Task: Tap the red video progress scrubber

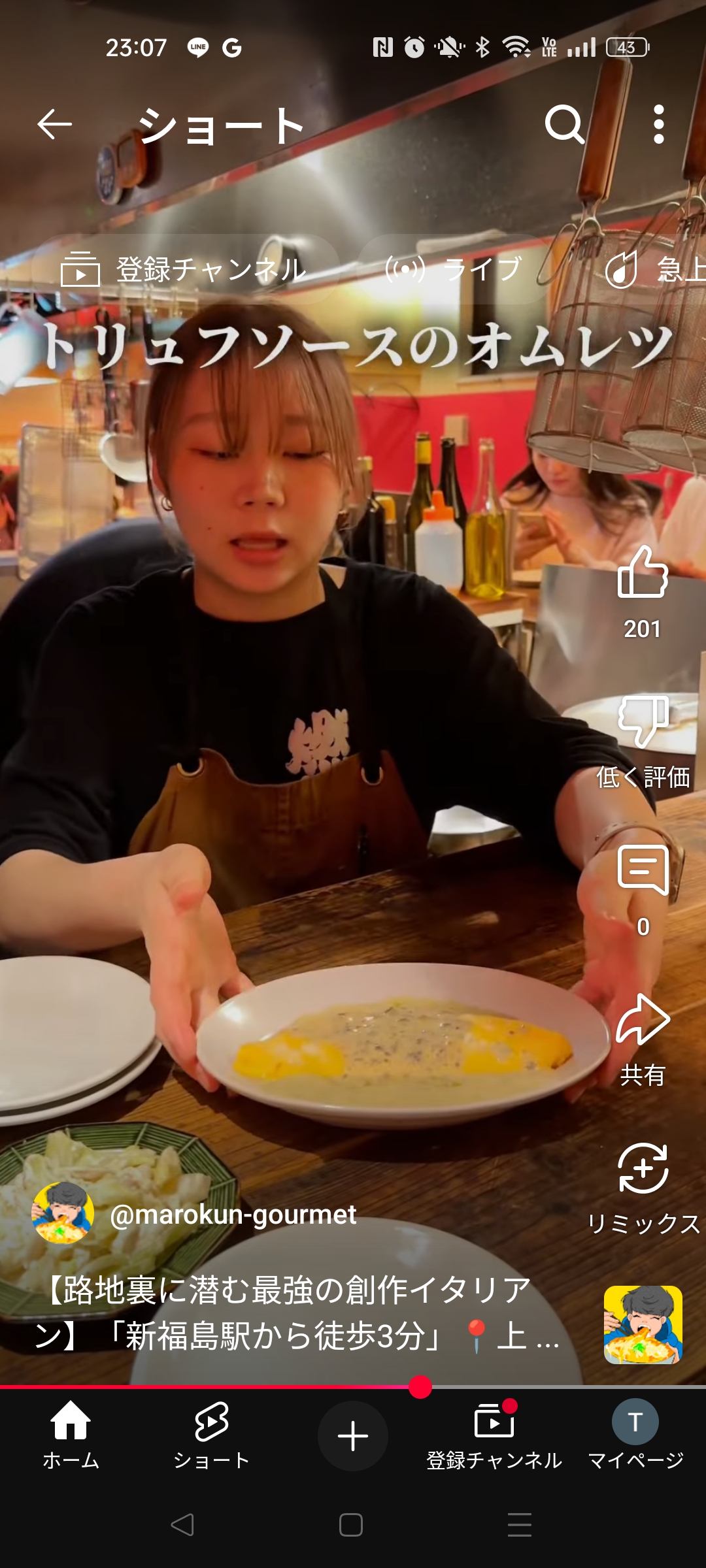Action: [x=420, y=1386]
